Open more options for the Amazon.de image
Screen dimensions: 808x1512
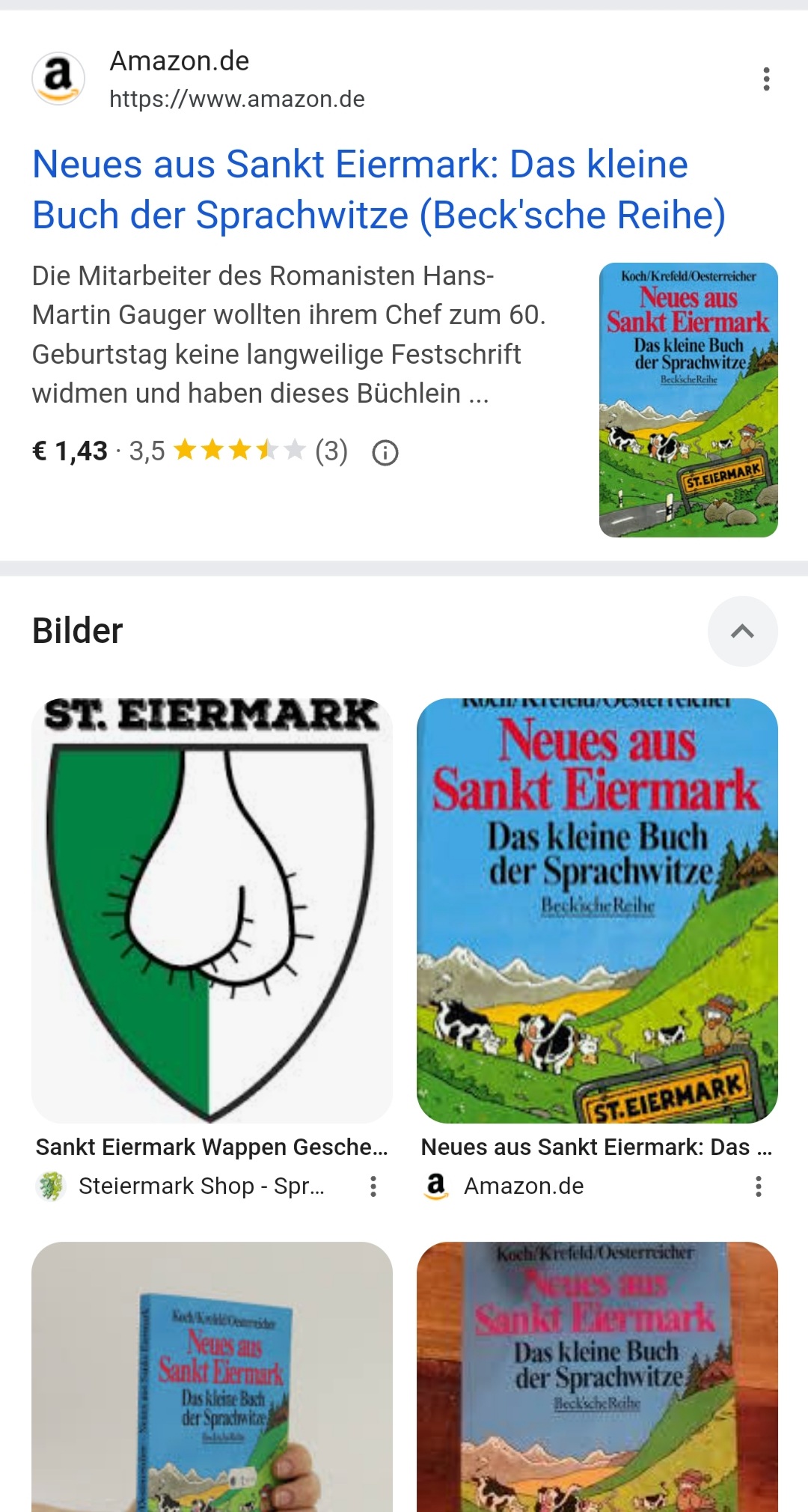tap(759, 1186)
